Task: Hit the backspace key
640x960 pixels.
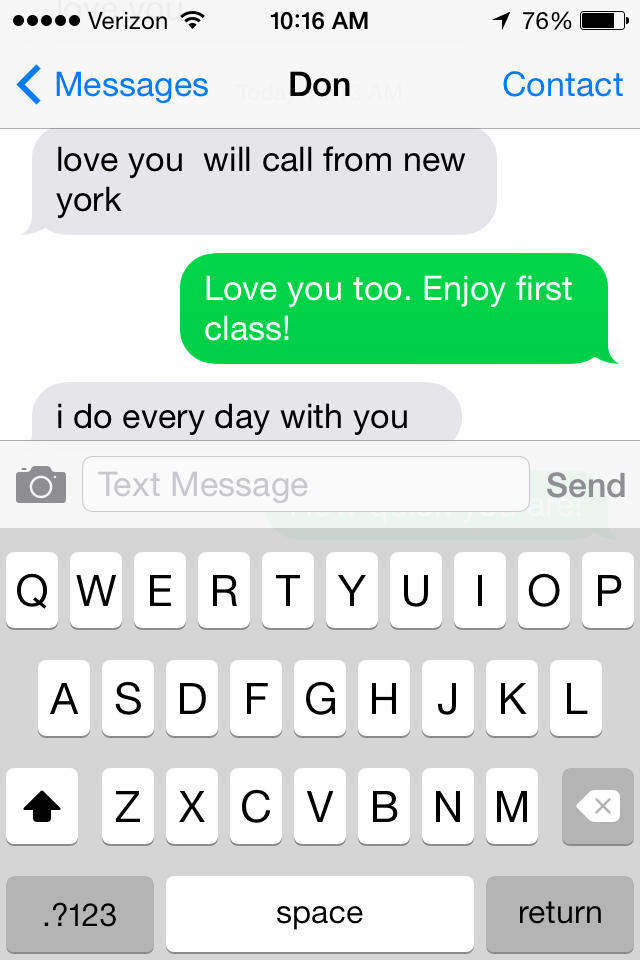Action: pos(598,806)
